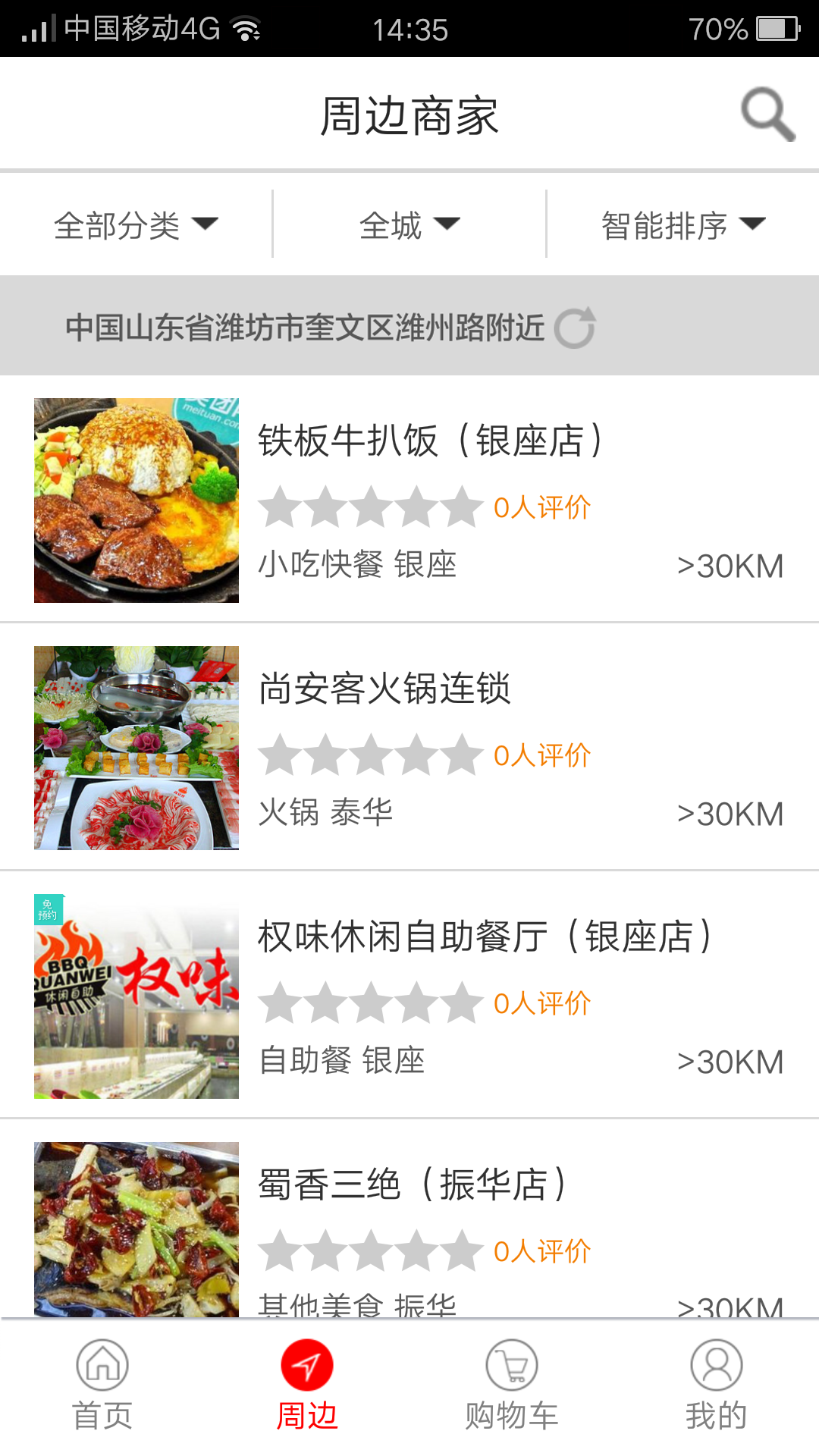The height and width of the screenshot is (1456, 819).
Task: Open the hotpot photo of 尚安客火锅连锁
Action: coord(135,746)
